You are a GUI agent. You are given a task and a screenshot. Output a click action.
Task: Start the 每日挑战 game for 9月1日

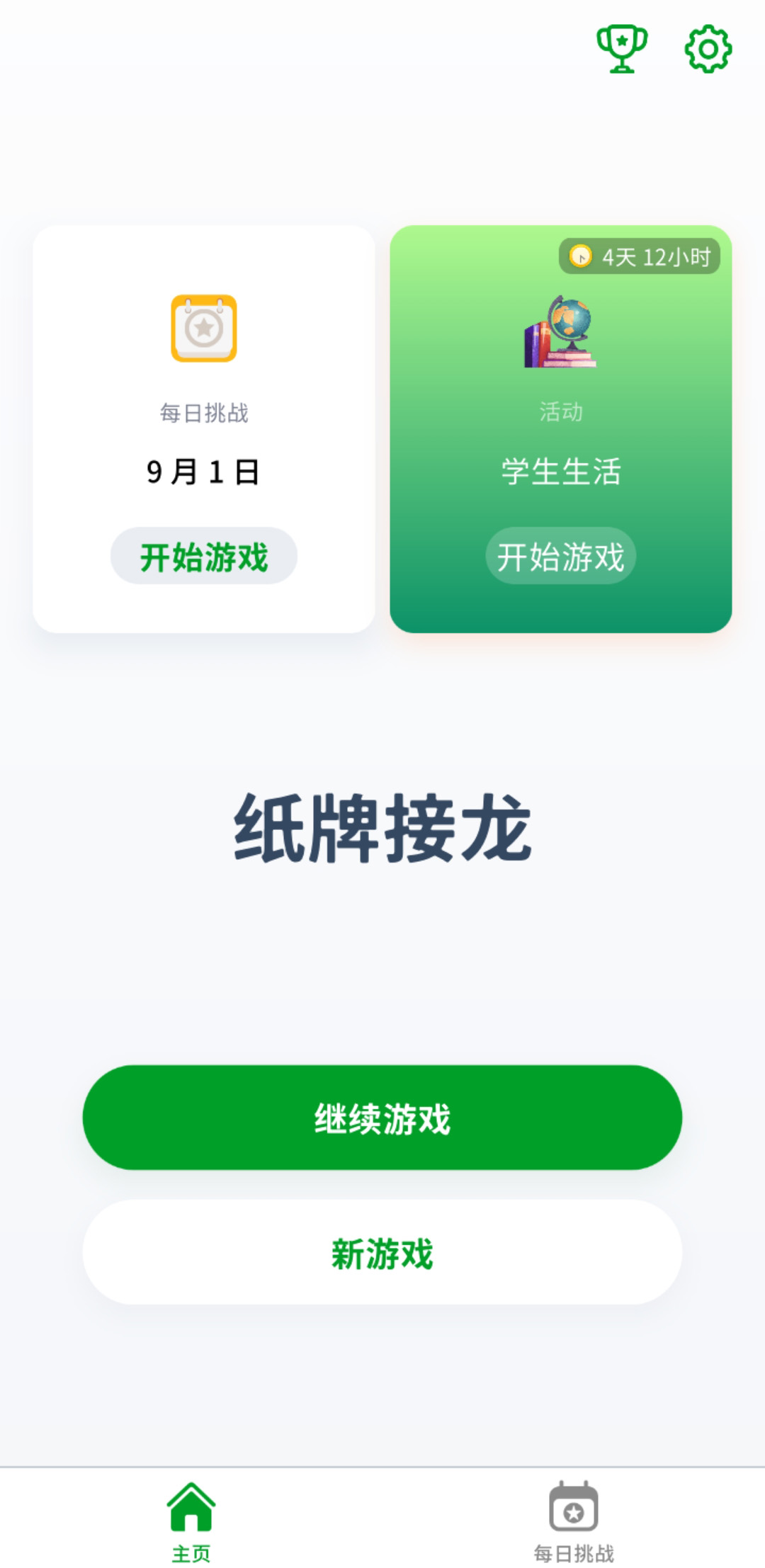tap(204, 556)
